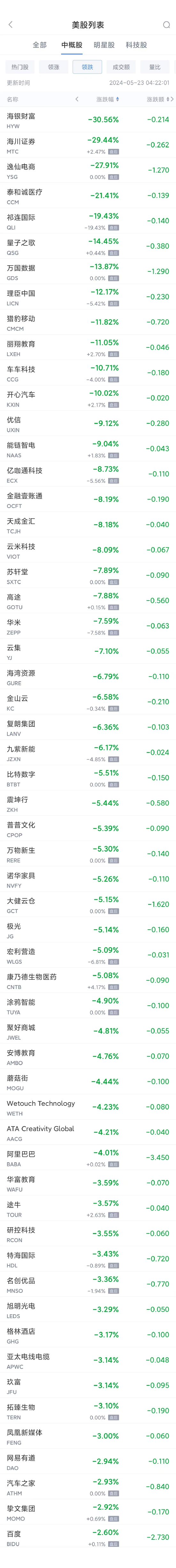Screen dimensions: 176x1568
Task: Switch to the 科技股 tab
Action: 137,45
